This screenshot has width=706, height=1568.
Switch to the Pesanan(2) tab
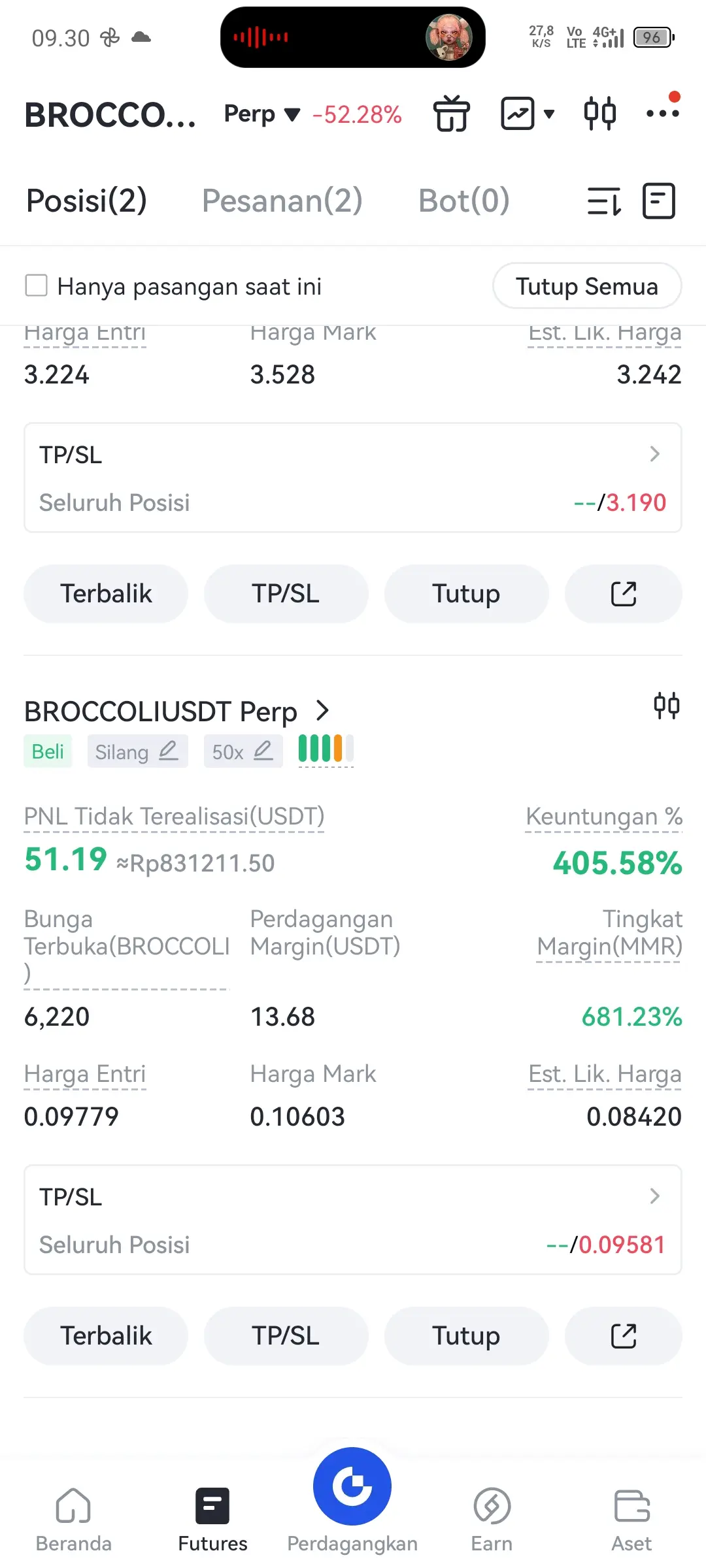pyautogui.click(x=282, y=201)
